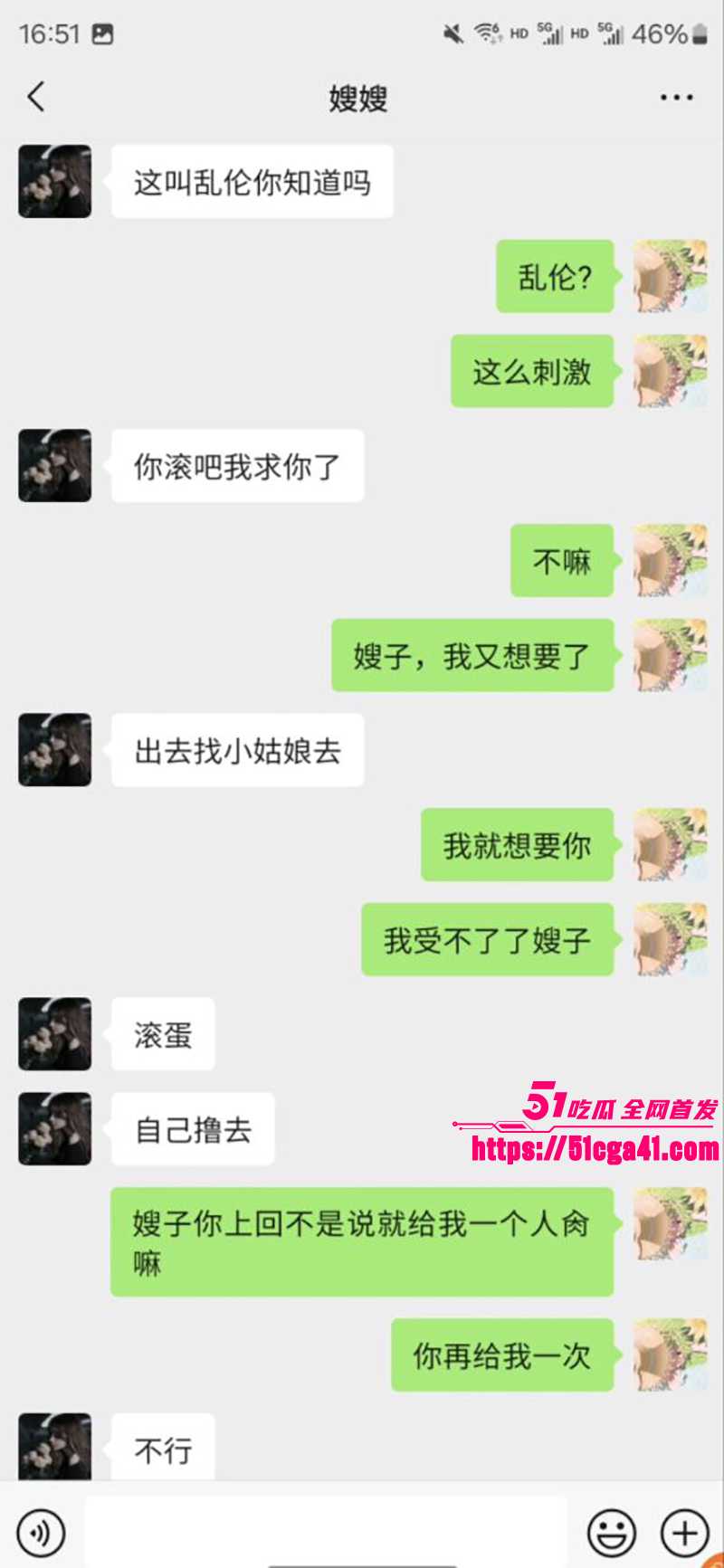724x1568 pixels.
Task: Open contact avatar beside the 不行 message
Action: (54, 1446)
